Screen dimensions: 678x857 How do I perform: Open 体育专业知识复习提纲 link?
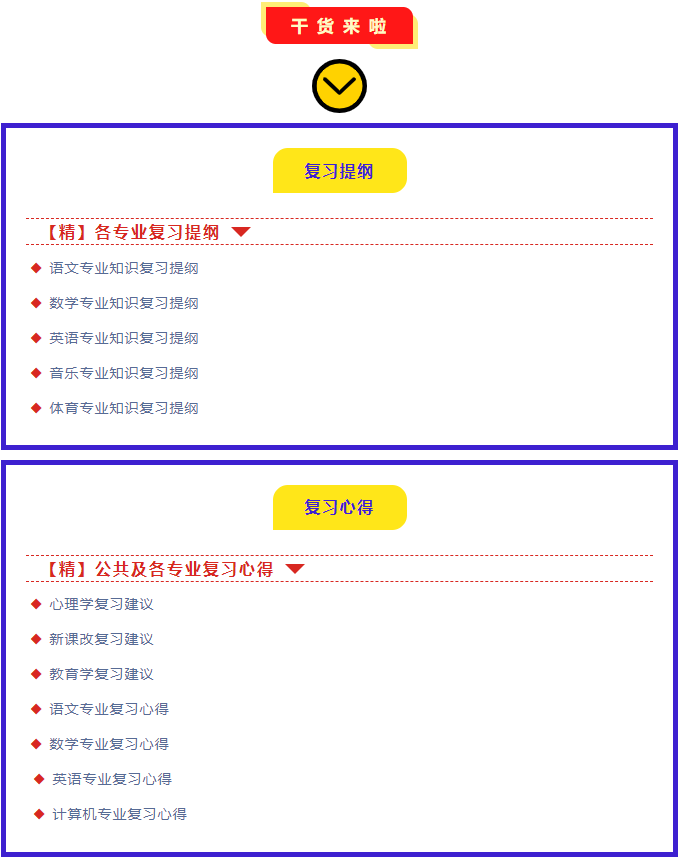tap(123, 408)
